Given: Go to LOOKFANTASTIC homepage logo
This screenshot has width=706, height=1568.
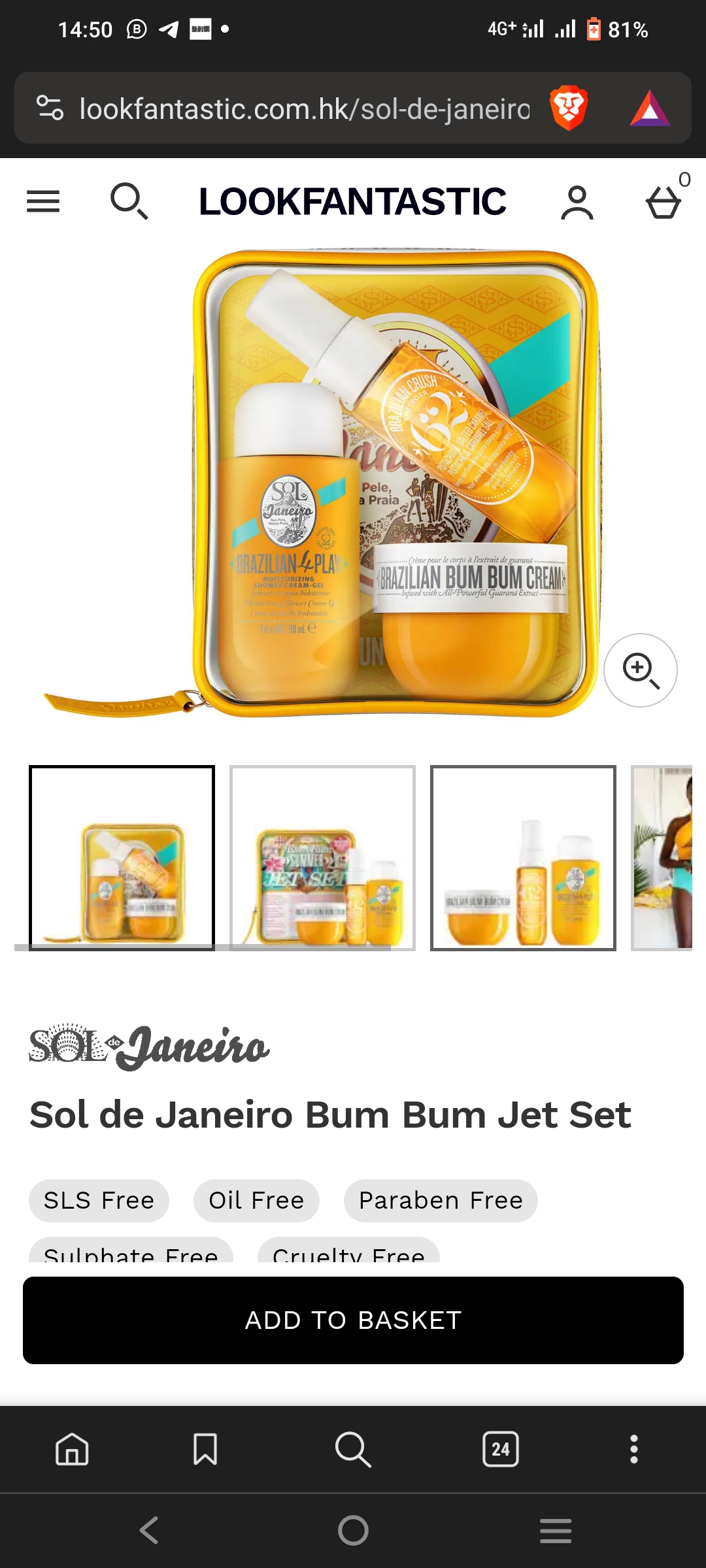Looking at the screenshot, I should (x=352, y=201).
